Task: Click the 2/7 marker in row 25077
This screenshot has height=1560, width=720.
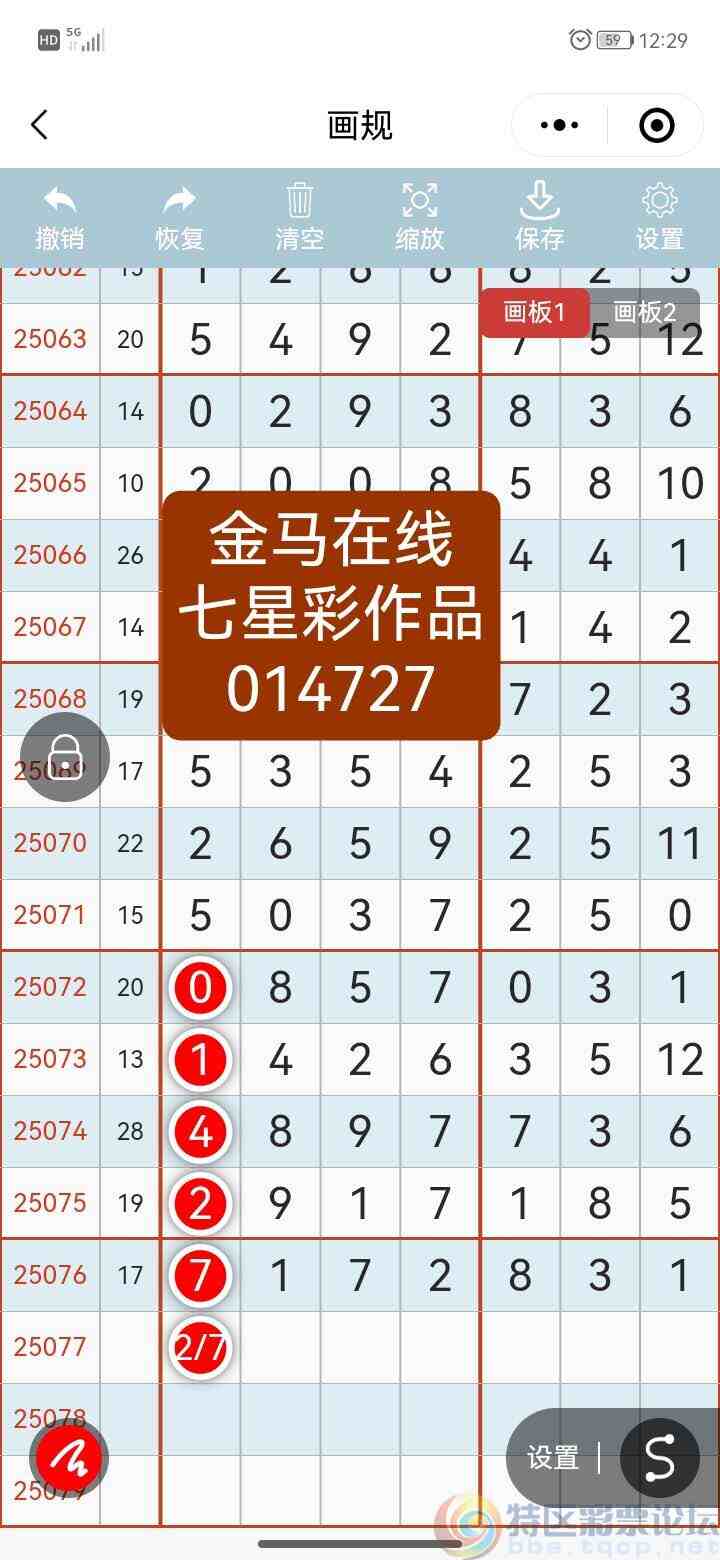Action: tap(200, 1348)
